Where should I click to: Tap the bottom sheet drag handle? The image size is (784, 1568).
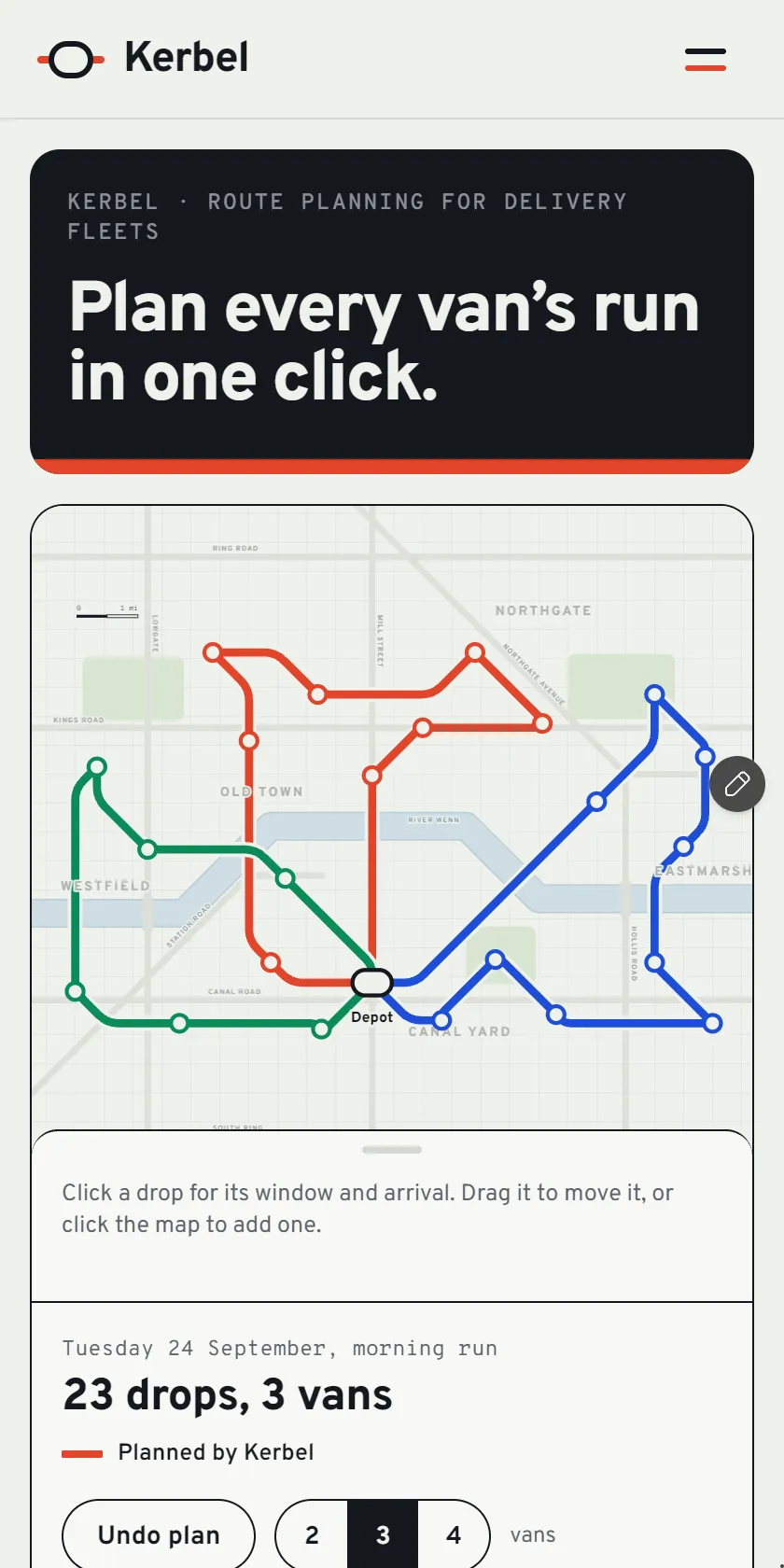pyautogui.click(x=392, y=1150)
